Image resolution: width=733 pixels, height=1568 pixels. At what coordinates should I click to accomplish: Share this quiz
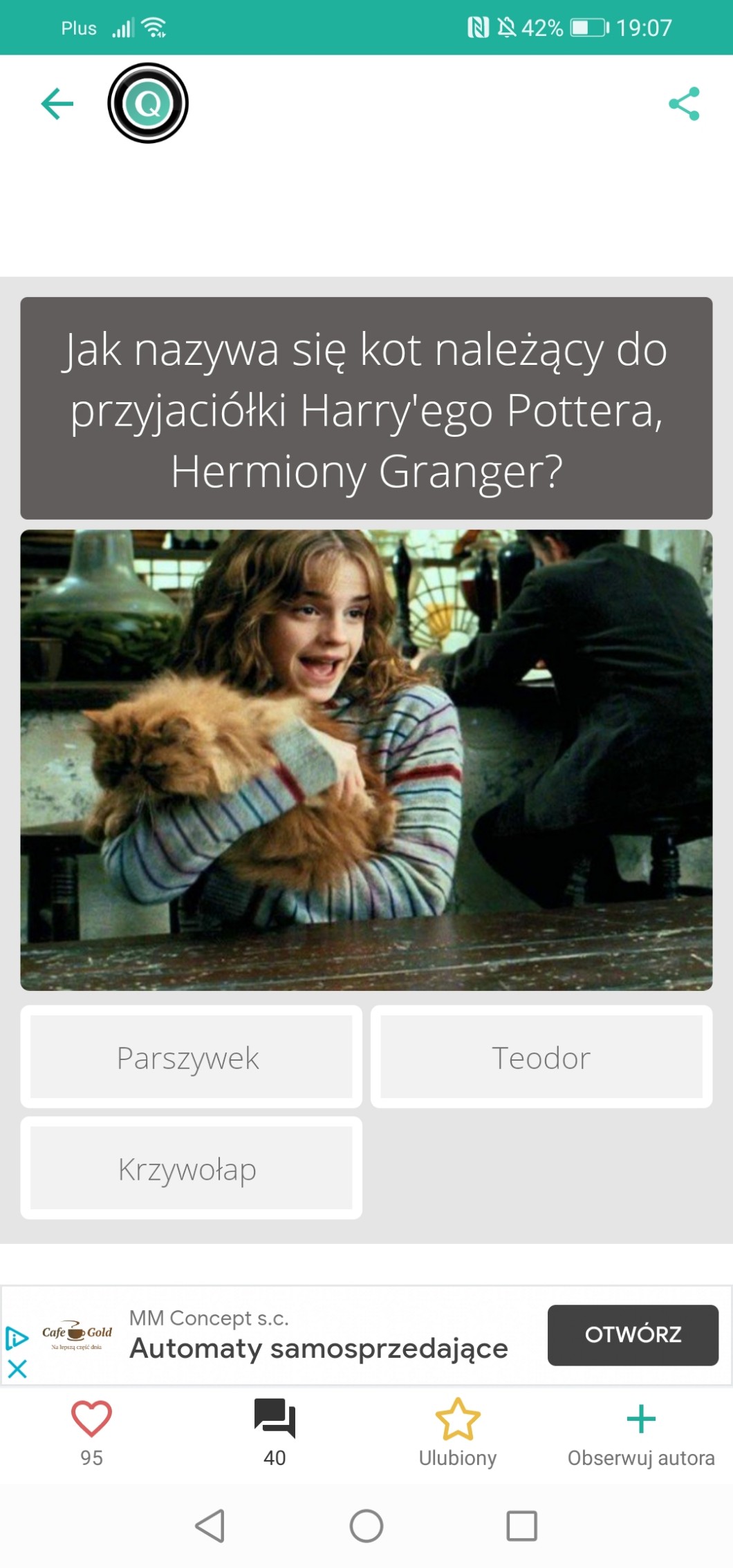click(684, 104)
